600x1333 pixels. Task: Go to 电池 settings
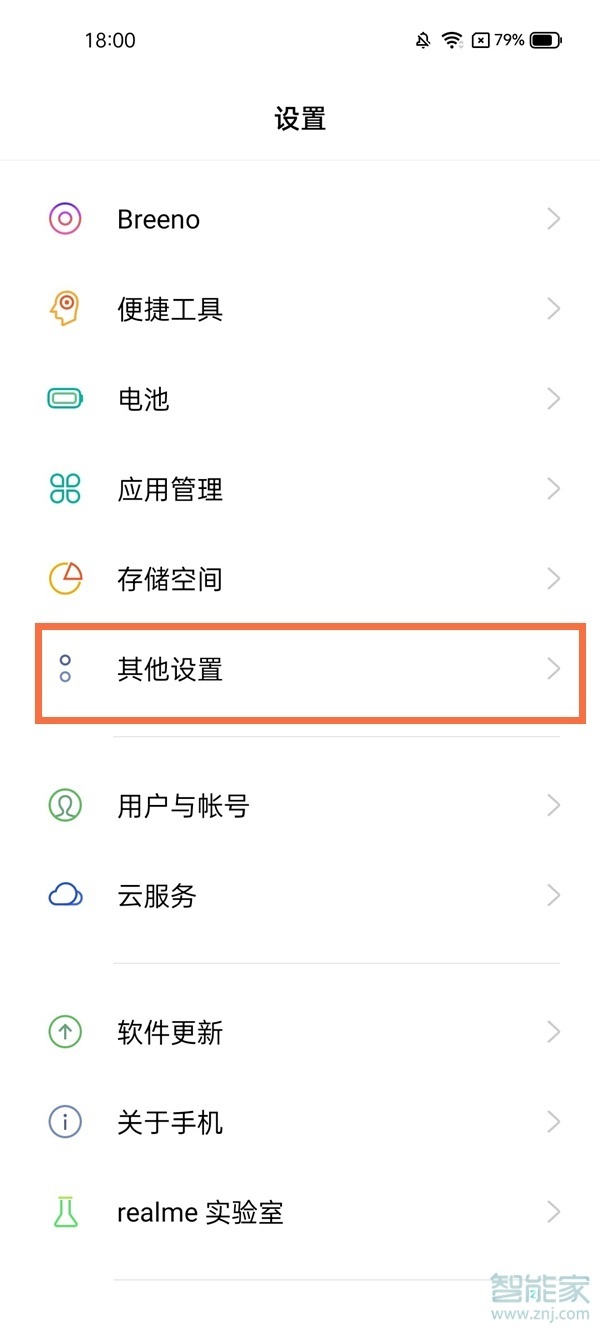click(300, 399)
